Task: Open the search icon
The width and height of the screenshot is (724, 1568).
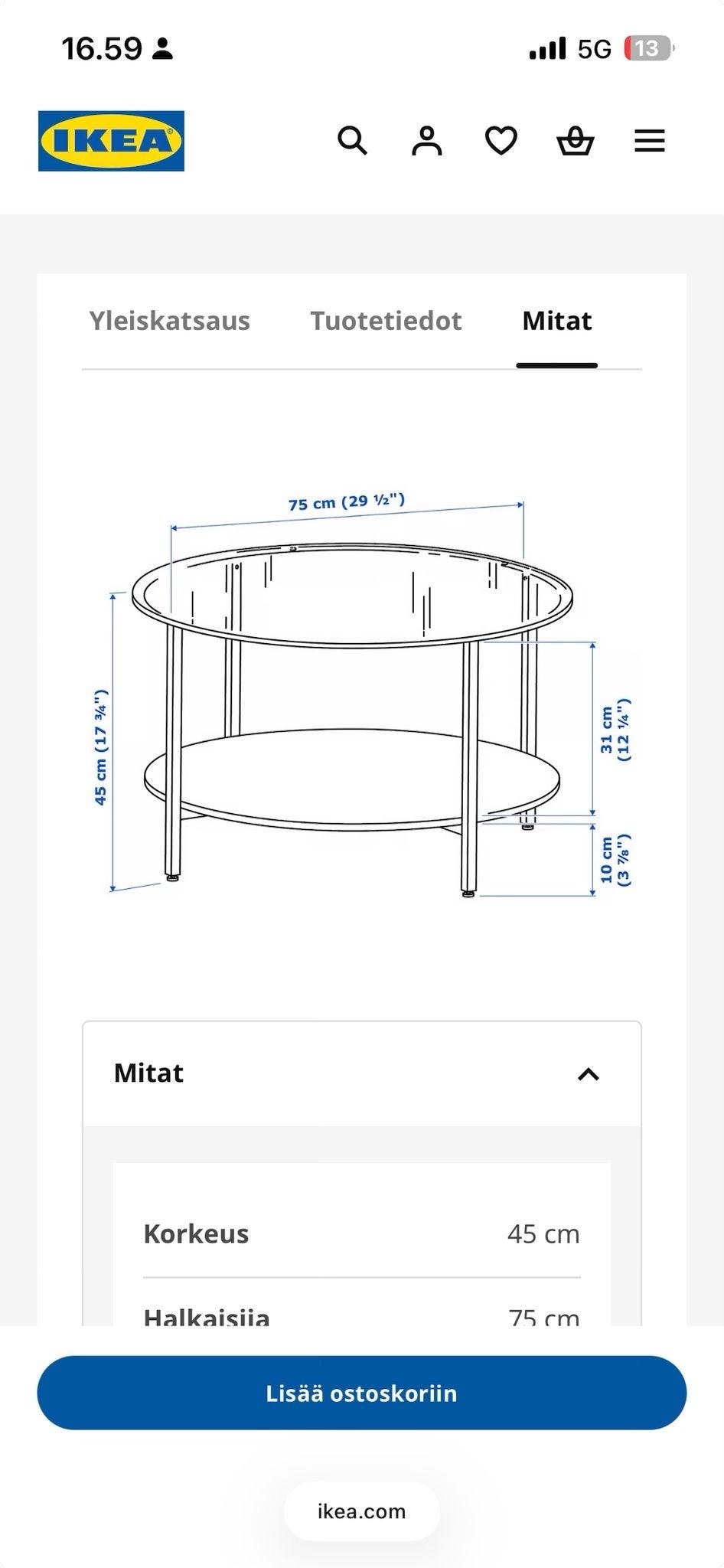Action: point(352,141)
